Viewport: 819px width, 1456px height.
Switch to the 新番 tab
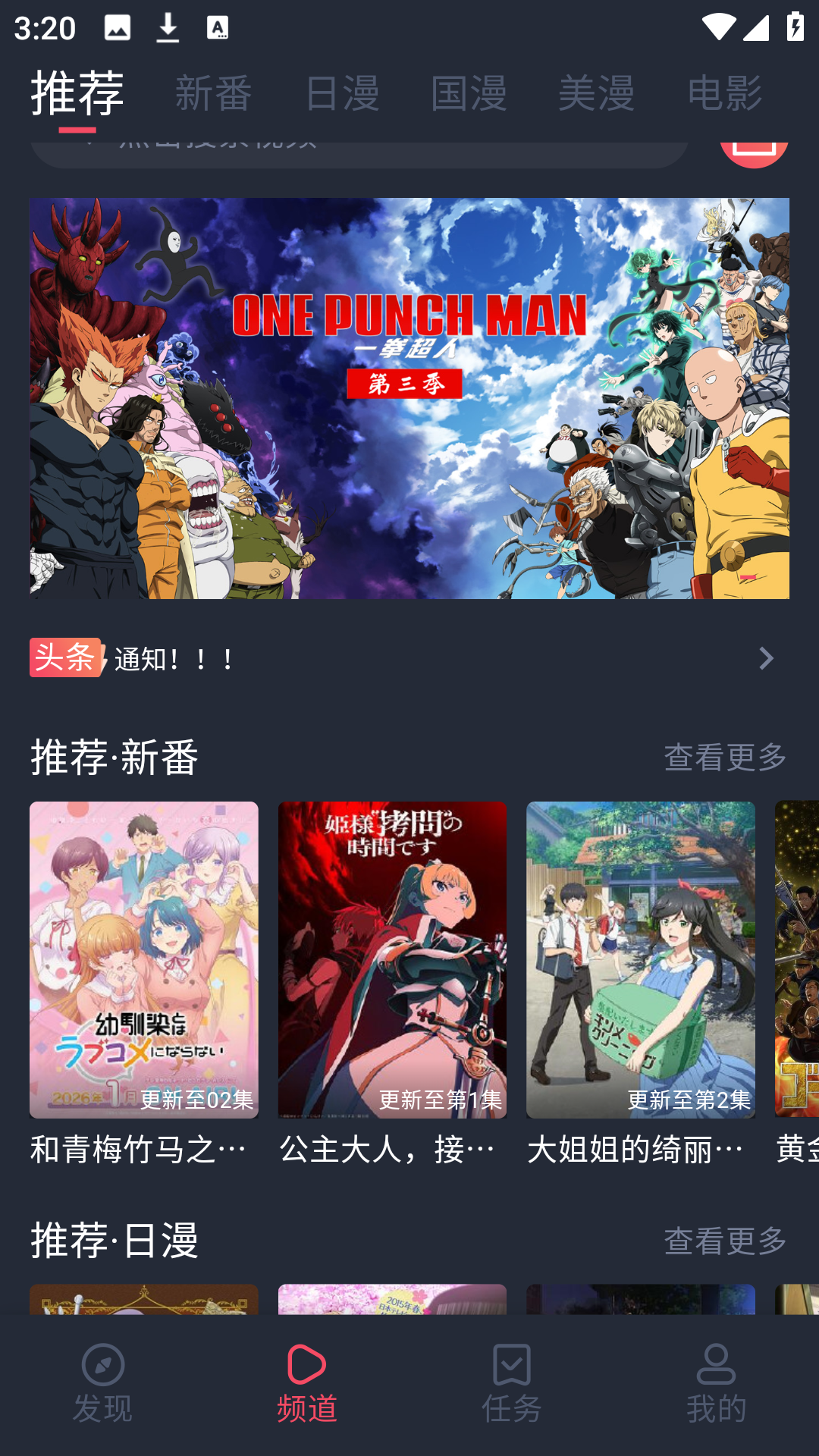click(213, 93)
